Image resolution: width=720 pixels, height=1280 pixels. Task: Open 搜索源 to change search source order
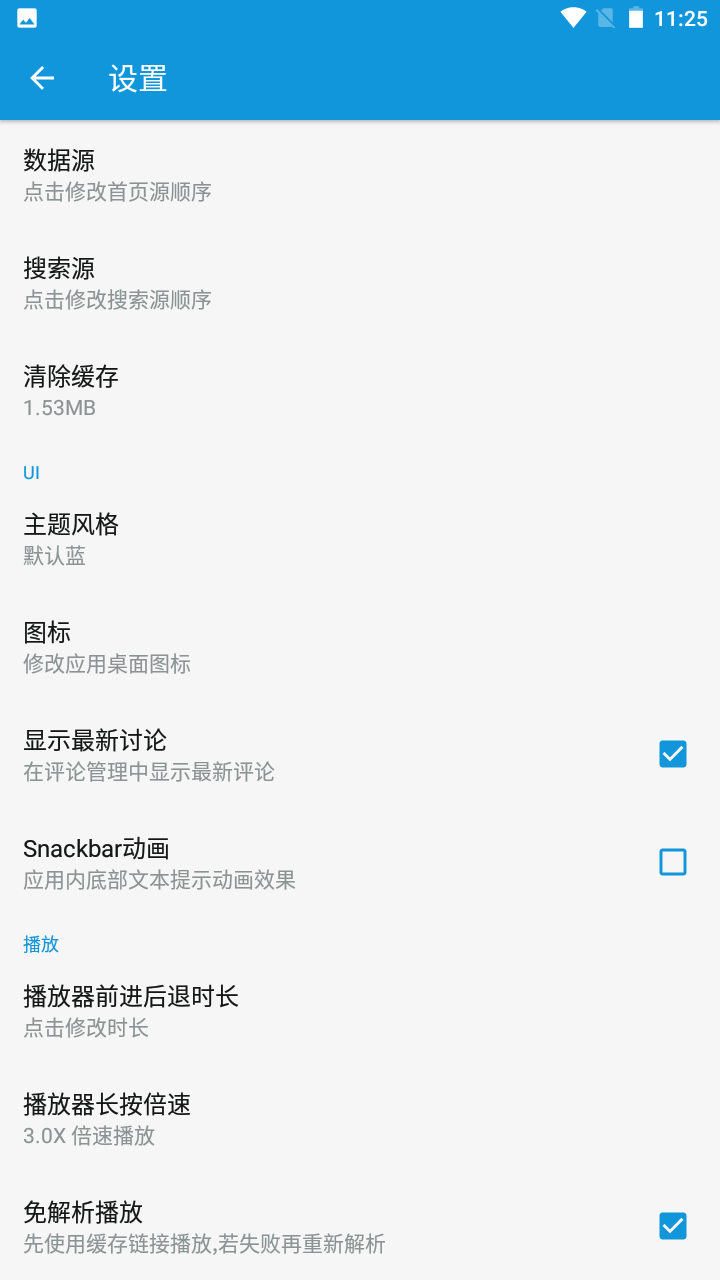[x=117, y=283]
